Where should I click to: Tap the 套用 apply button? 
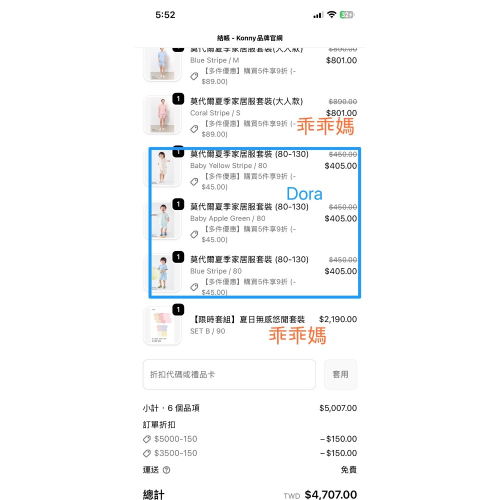[340, 374]
